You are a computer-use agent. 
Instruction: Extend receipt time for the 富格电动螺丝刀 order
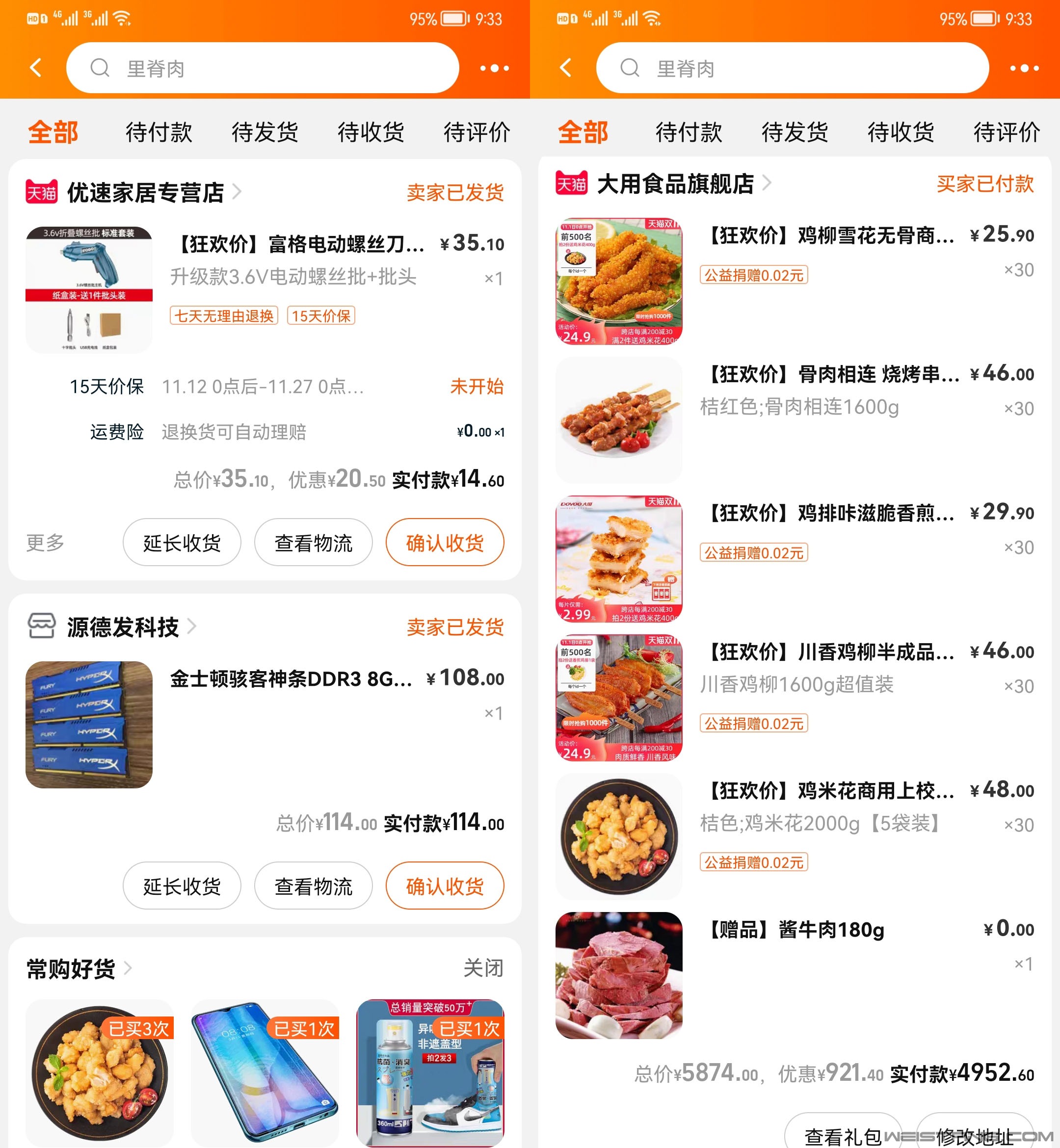pyautogui.click(x=182, y=543)
